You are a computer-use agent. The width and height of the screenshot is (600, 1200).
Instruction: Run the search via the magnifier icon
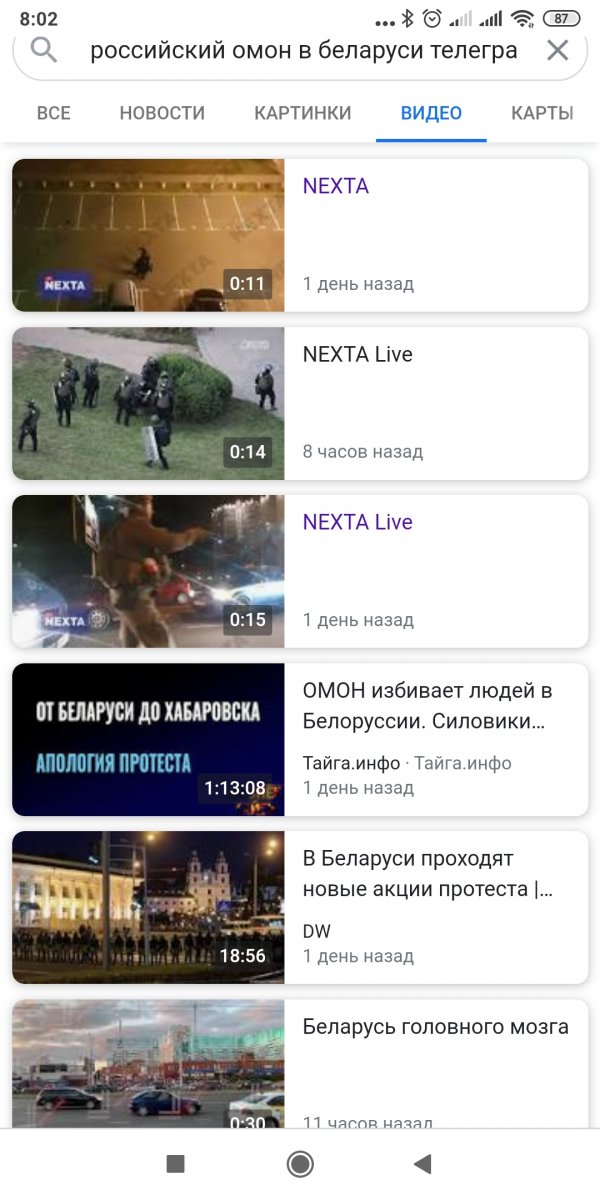click(44, 48)
